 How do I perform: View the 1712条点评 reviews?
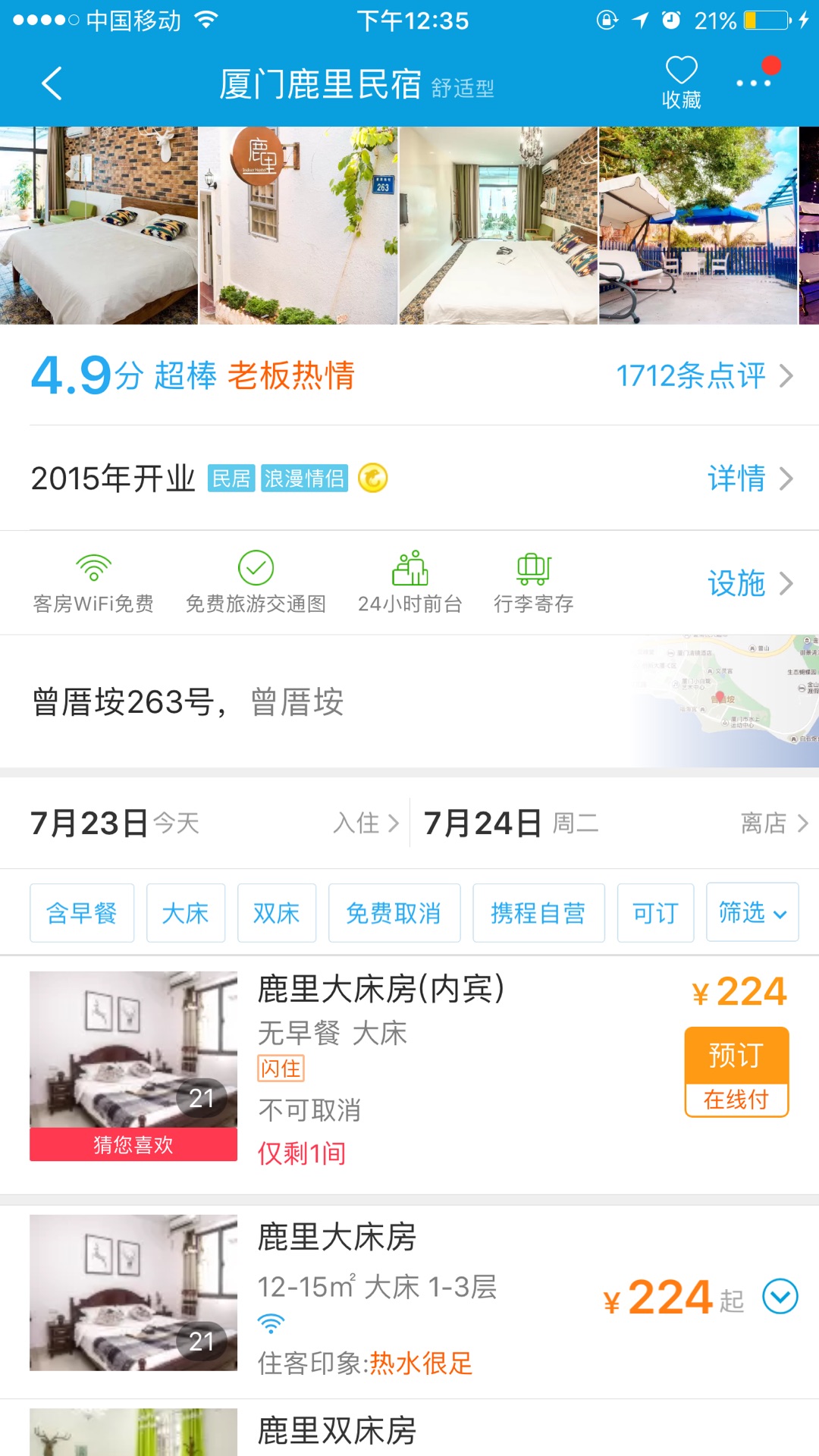704,375
